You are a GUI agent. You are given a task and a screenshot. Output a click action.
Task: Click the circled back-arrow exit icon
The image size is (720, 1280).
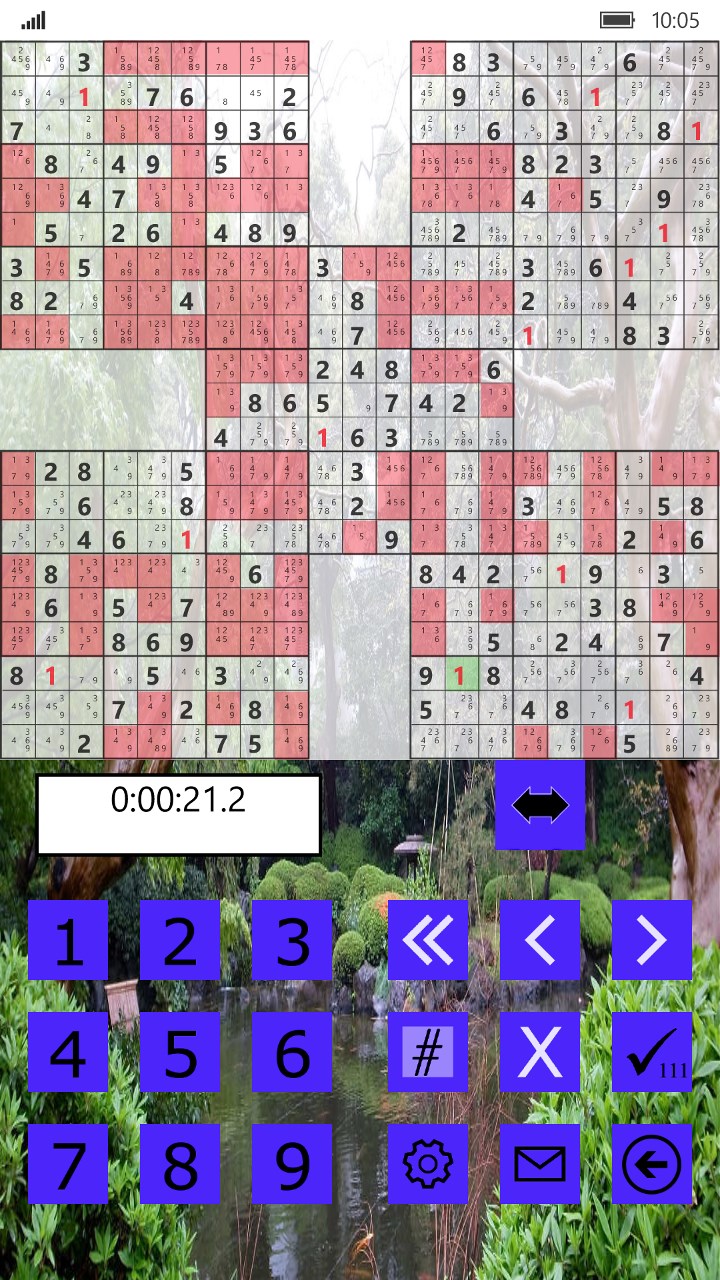point(651,1162)
